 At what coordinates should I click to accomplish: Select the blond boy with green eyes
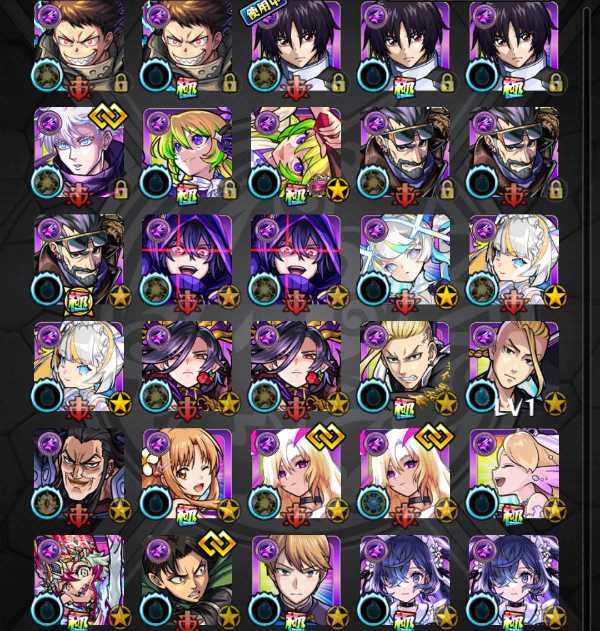[x=296, y=580]
